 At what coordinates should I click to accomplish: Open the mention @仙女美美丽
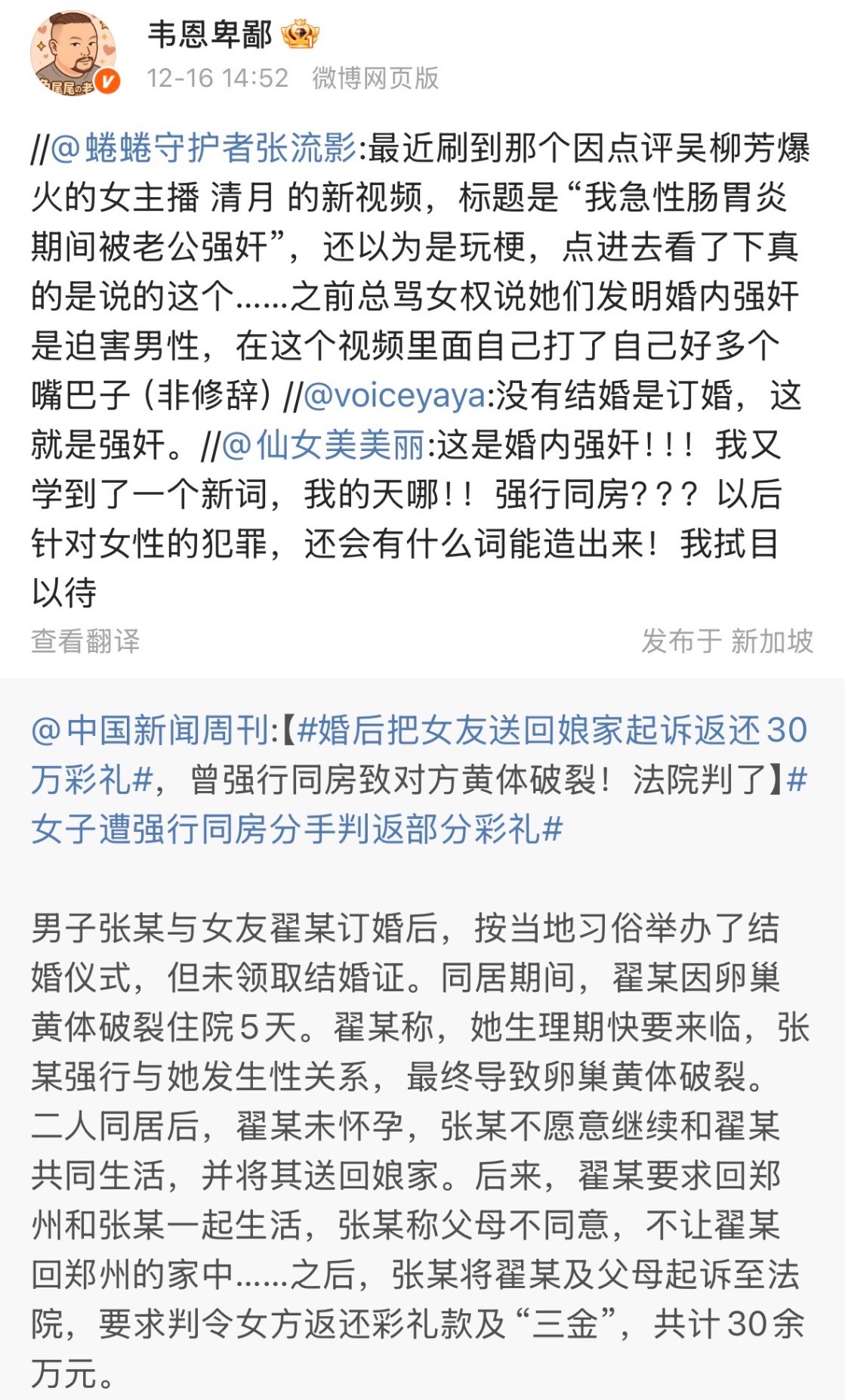[323, 446]
